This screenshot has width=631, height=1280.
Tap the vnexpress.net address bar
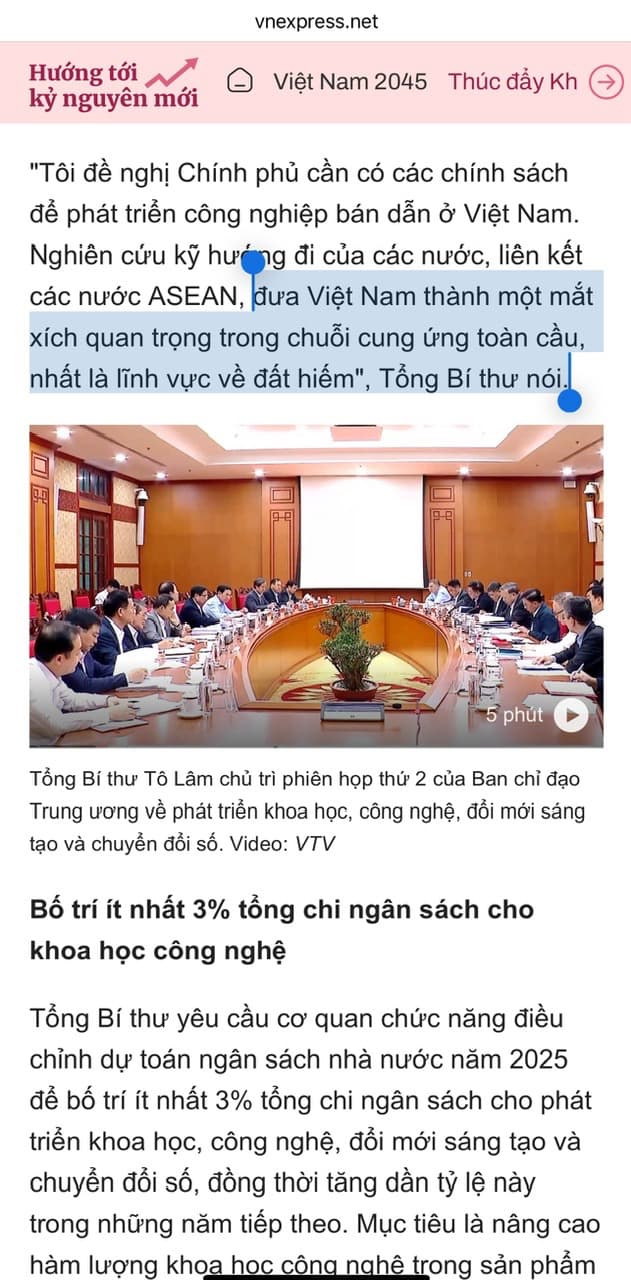[316, 21]
